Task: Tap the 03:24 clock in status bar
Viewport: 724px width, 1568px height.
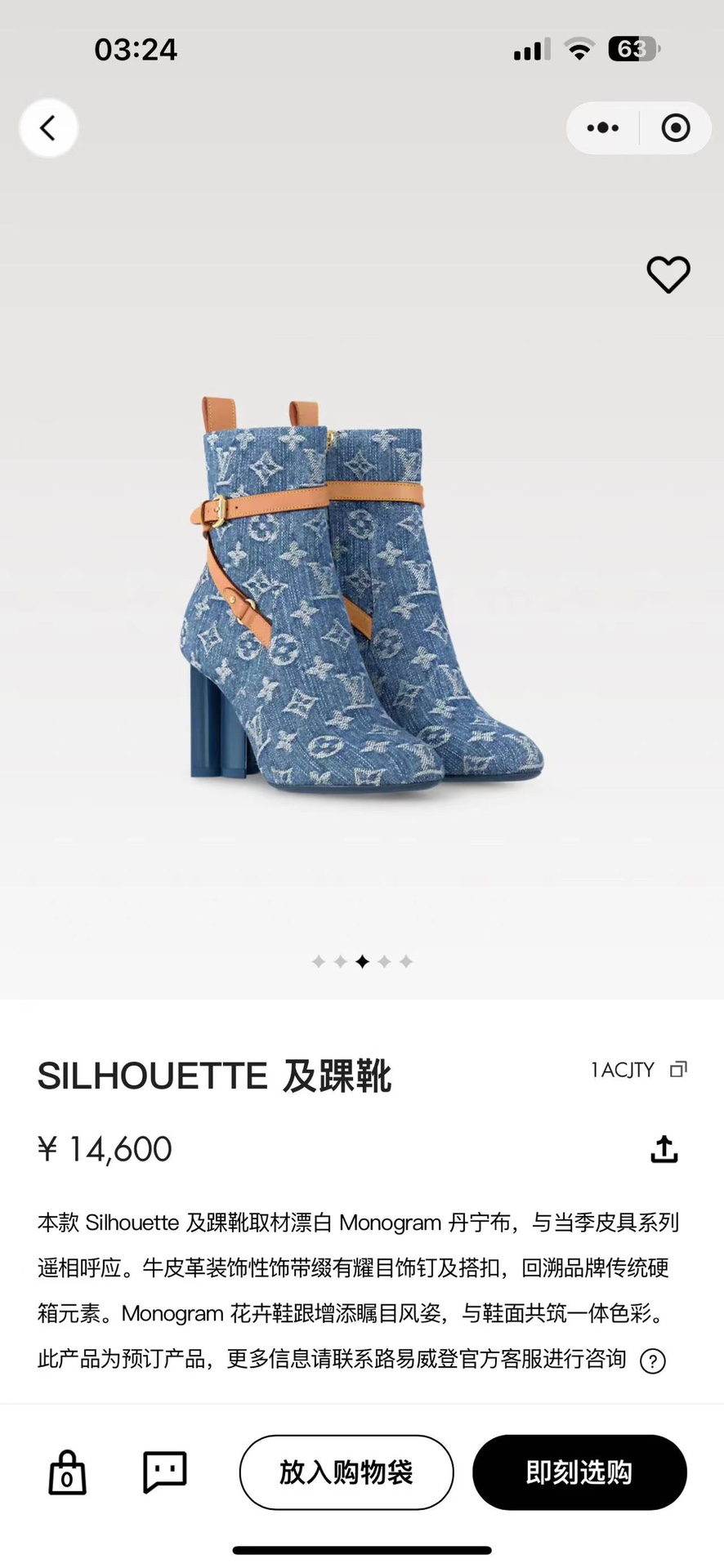Action: pos(136,49)
